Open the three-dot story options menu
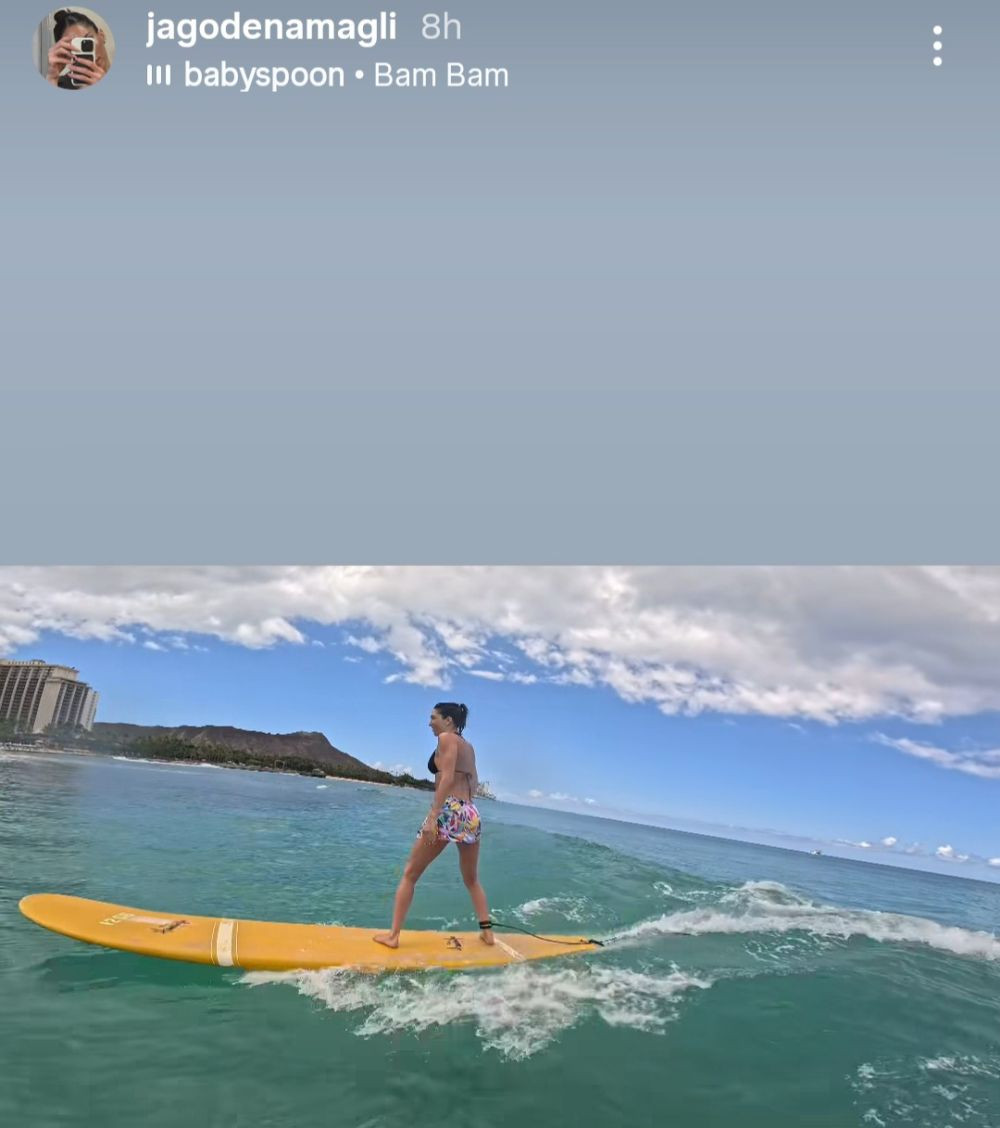The height and width of the screenshot is (1128, 1000). [x=936, y=46]
